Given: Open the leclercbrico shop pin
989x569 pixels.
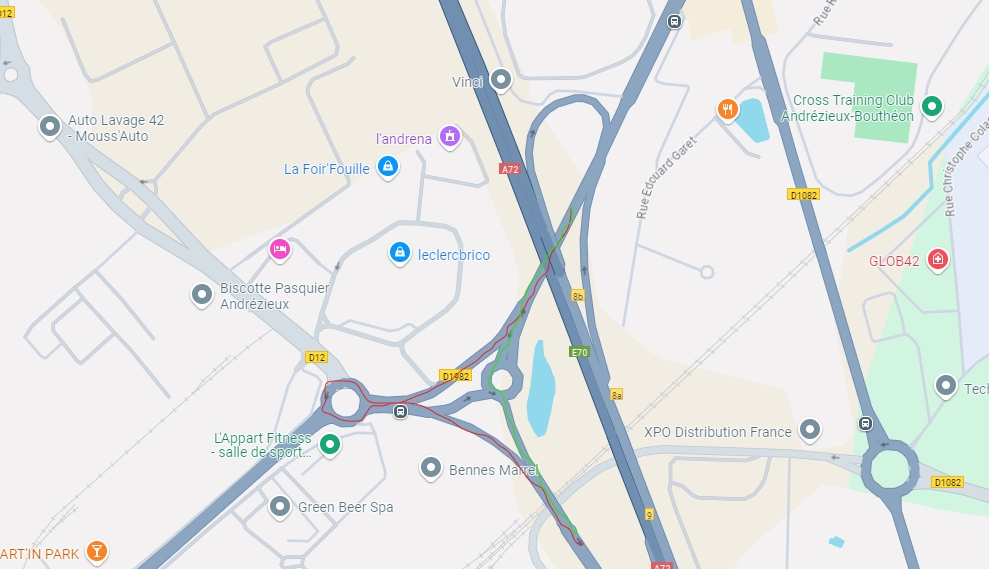Looking at the screenshot, I should (x=400, y=252).
